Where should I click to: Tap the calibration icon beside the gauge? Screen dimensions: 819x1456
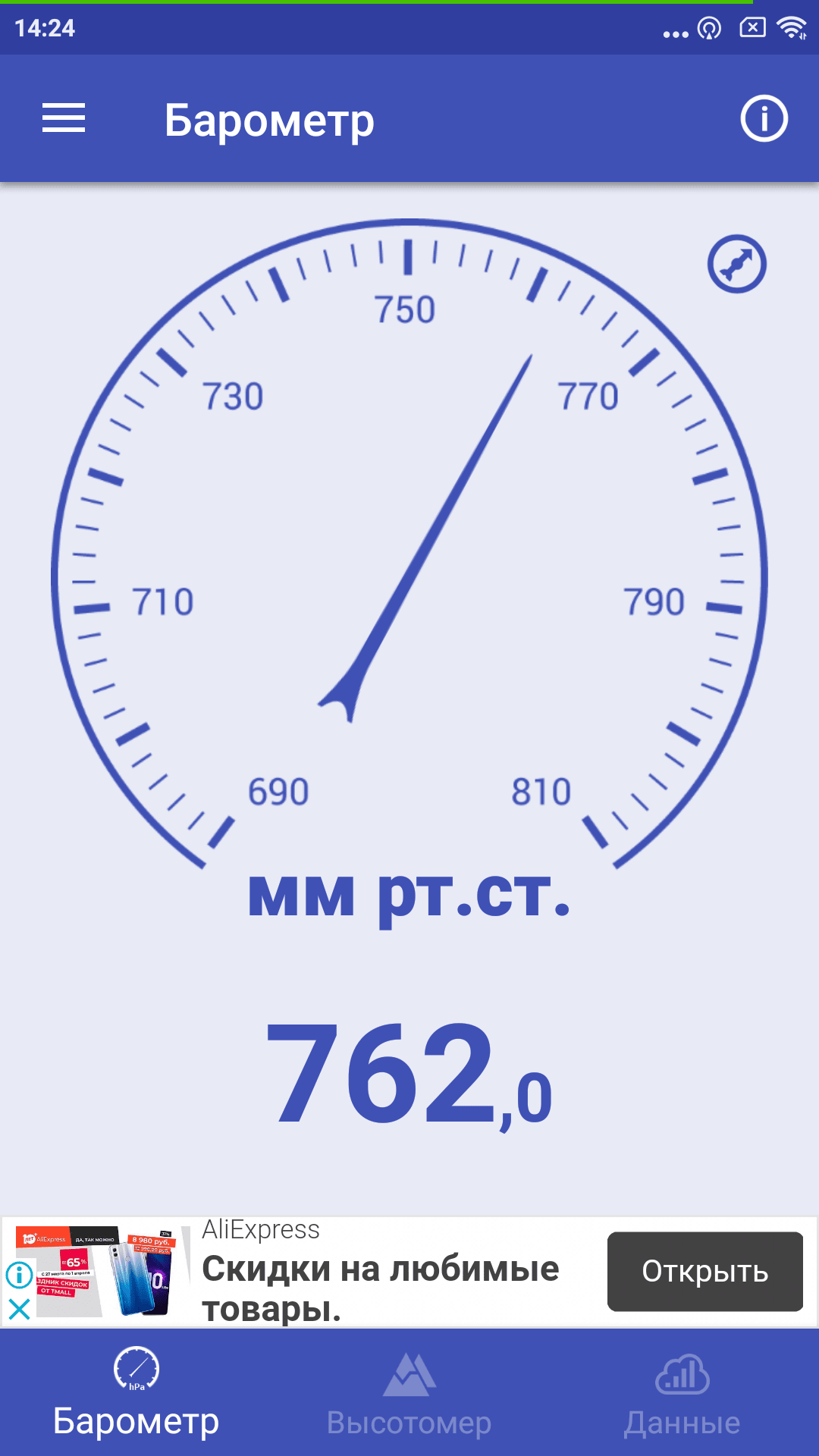tap(736, 265)
